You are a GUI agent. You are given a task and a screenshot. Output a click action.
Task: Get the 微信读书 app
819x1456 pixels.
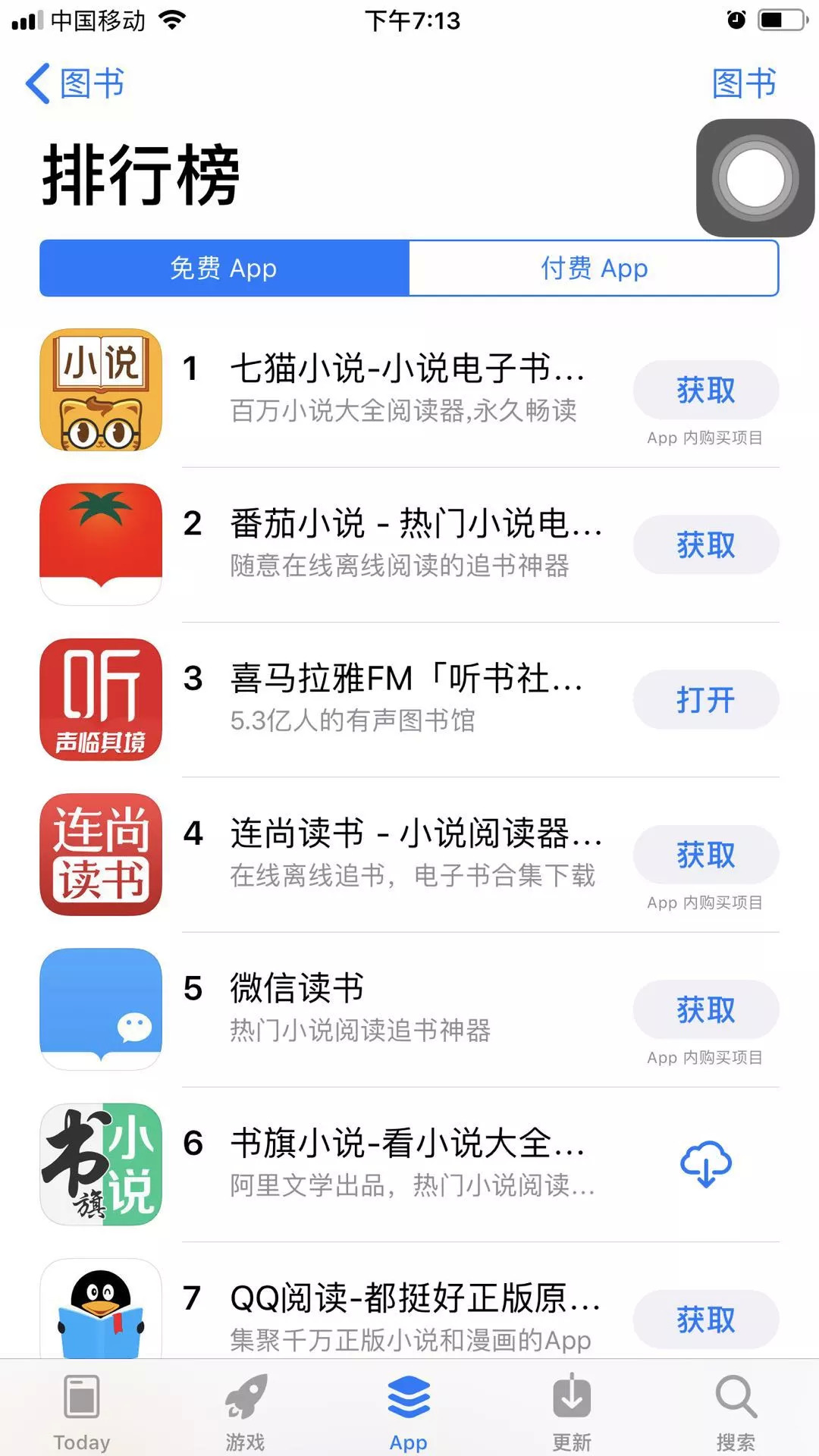pyautogui.click(x=705, y=1010)
